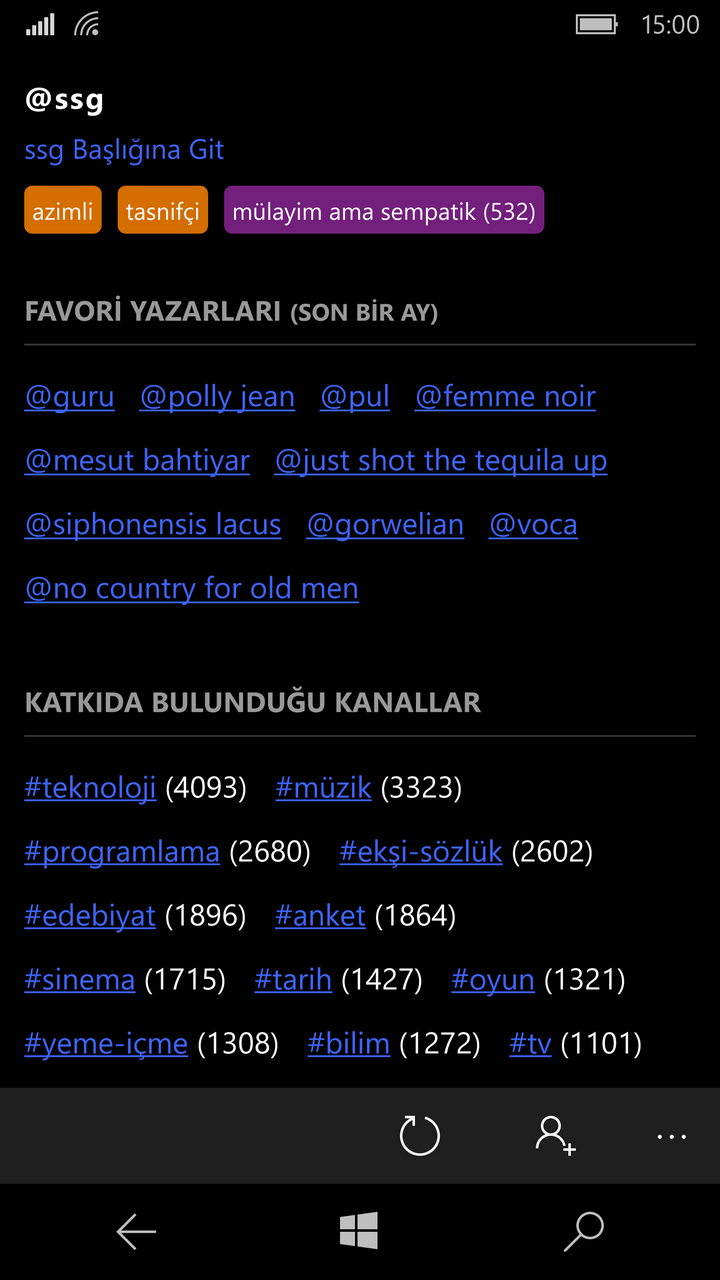Open the @polly jean author profile

[x=217, y=397]
